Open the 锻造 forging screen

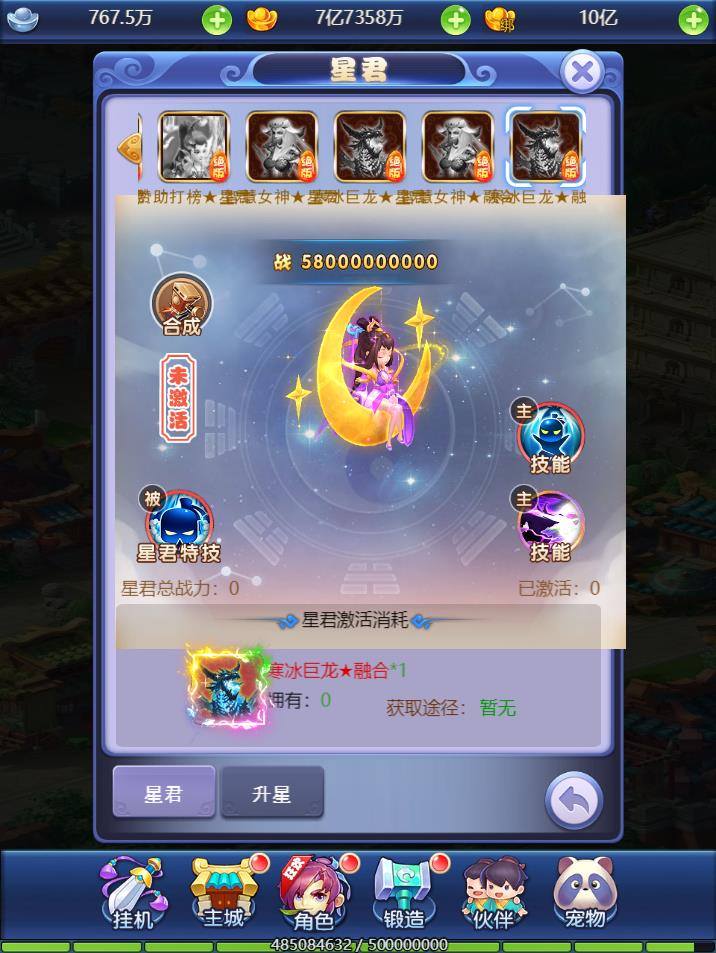click(404, 890)
